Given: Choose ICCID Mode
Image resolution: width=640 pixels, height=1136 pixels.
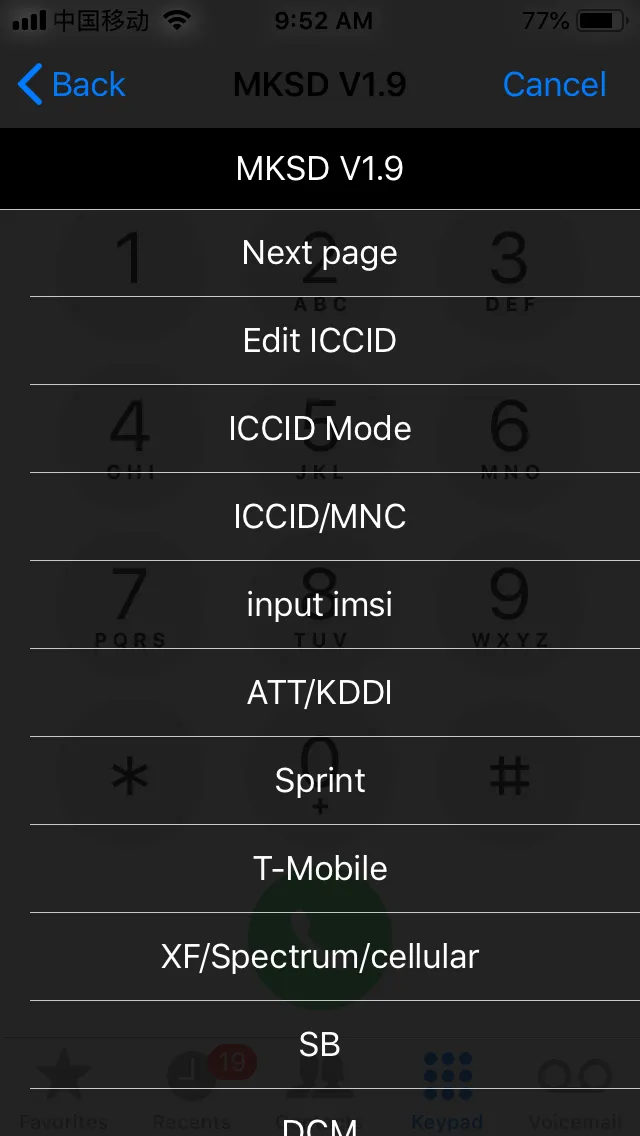Looking at the screenshot, I should coord(320,428).
